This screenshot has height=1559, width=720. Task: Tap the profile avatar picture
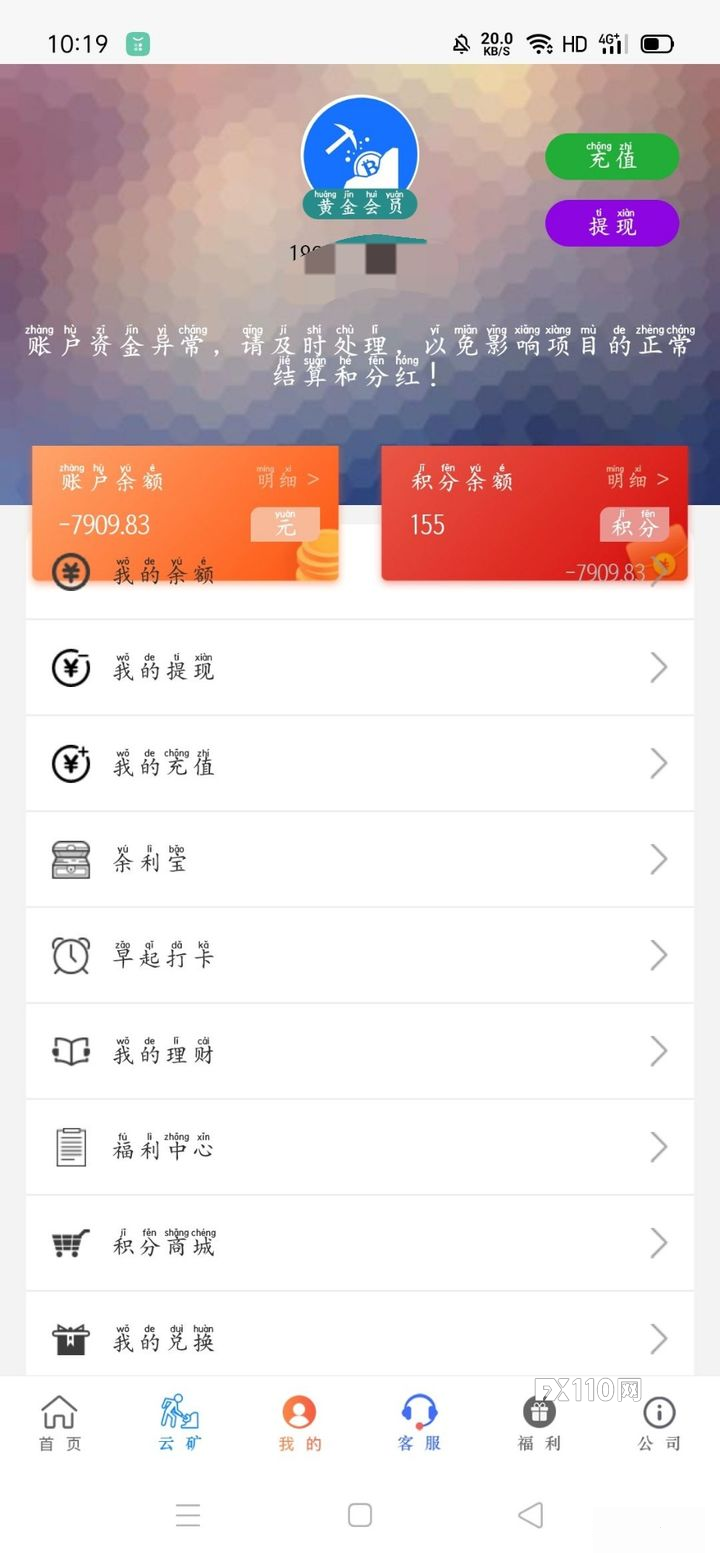tap(360, 150)
